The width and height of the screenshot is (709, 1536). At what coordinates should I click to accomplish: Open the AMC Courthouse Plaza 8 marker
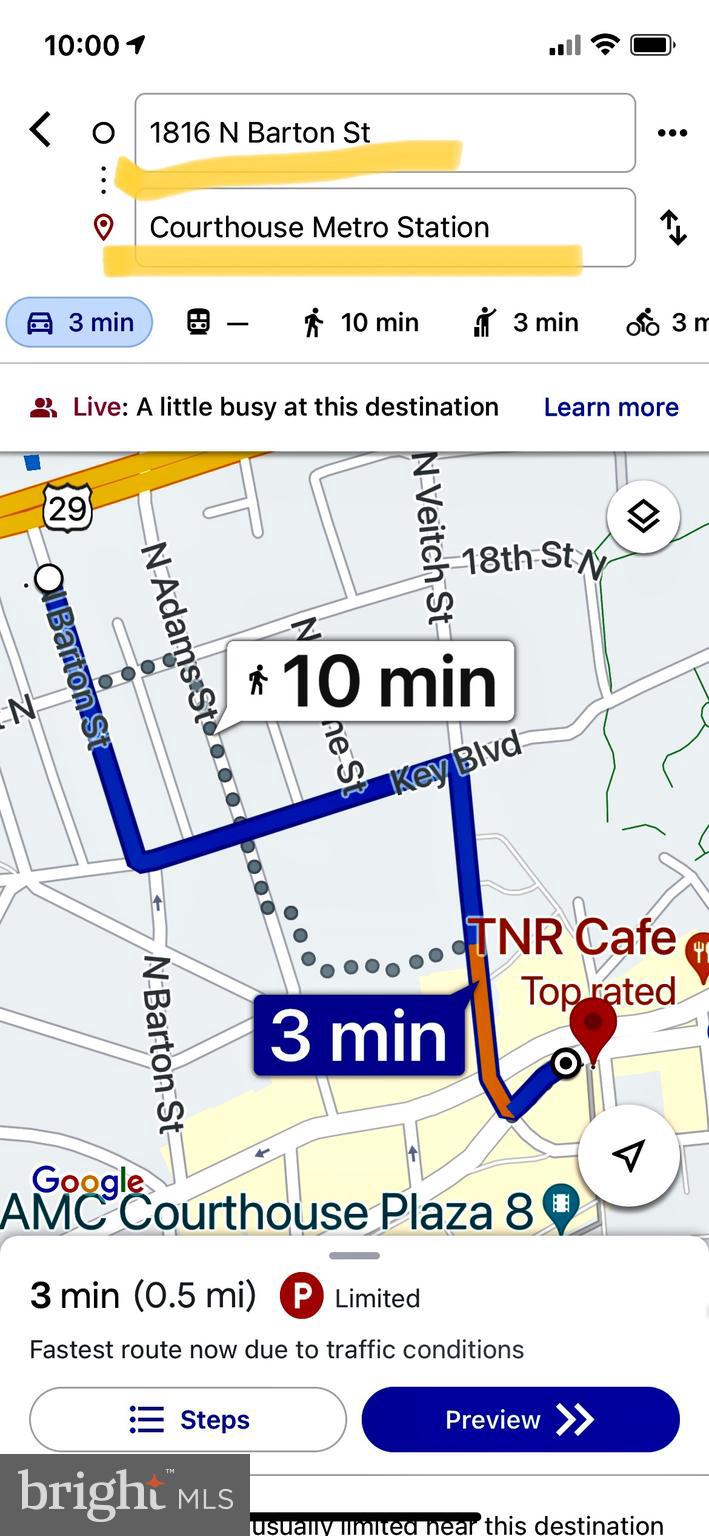point(560,1210)
